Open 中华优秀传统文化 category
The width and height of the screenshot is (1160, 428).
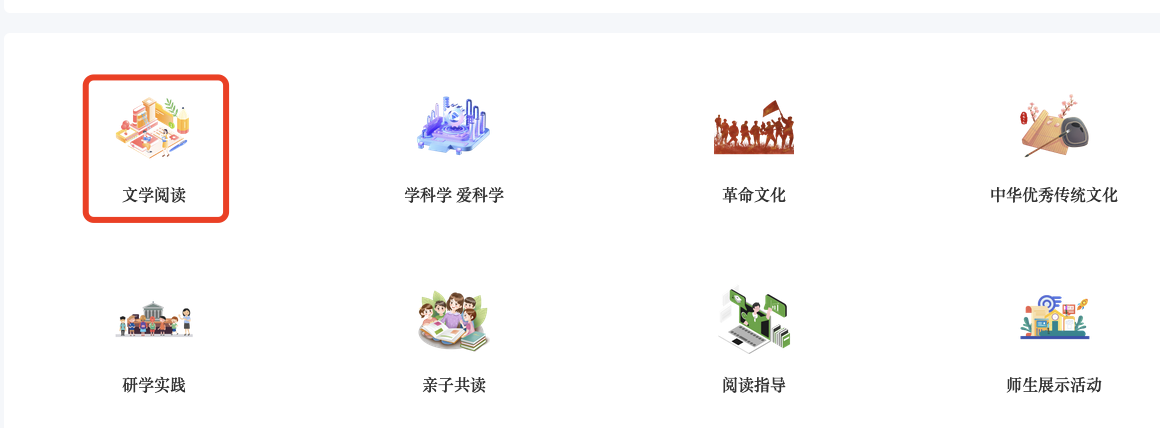(1053, 148)
